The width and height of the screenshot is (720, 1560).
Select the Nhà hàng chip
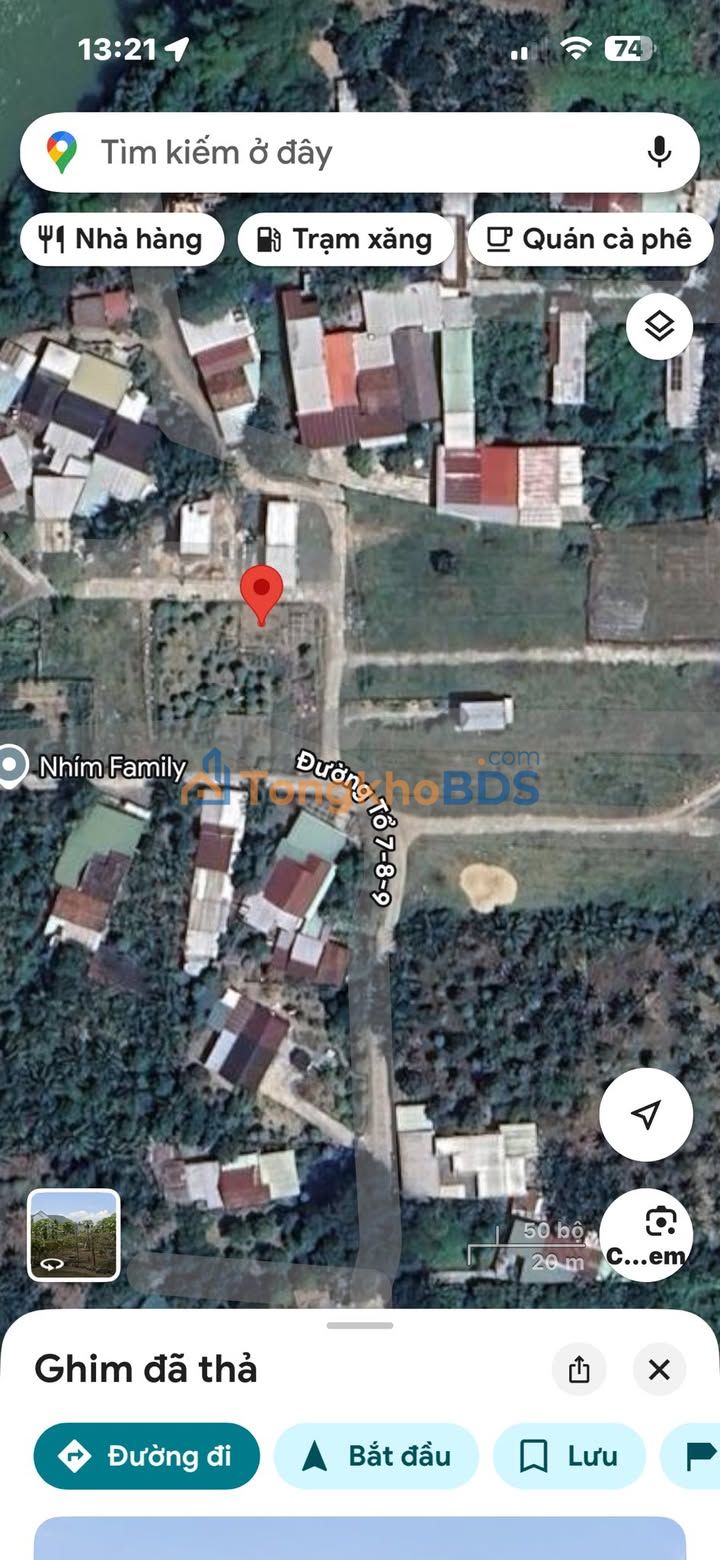point(122,239)
